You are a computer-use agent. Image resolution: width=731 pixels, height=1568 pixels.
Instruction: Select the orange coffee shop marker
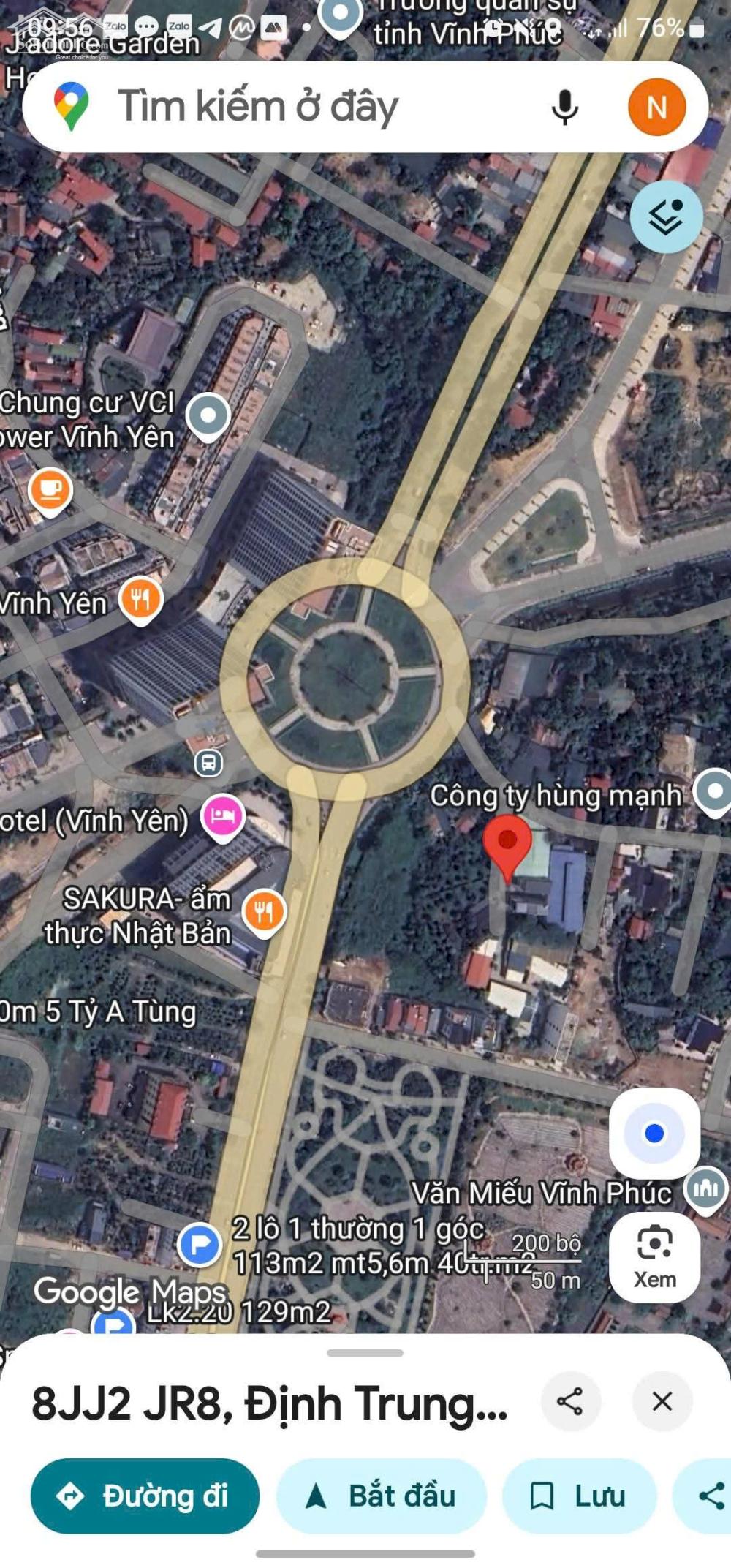pyautogui.click(x=50, y=489)
